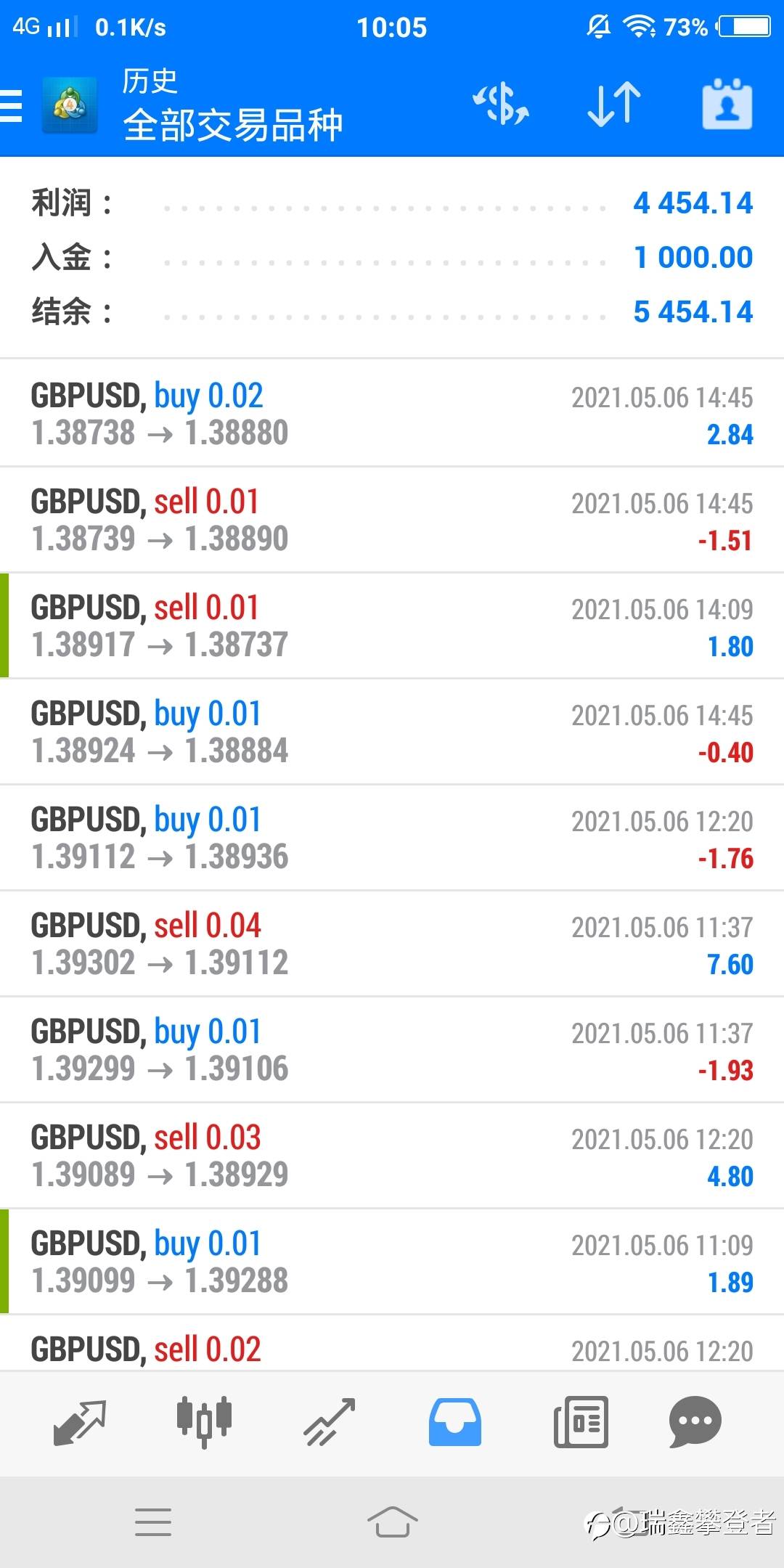This screenshot has width=784, height=1568.
Task: Expand the GBPUSD sell trade with -1.51 loss
Action: 392,520
